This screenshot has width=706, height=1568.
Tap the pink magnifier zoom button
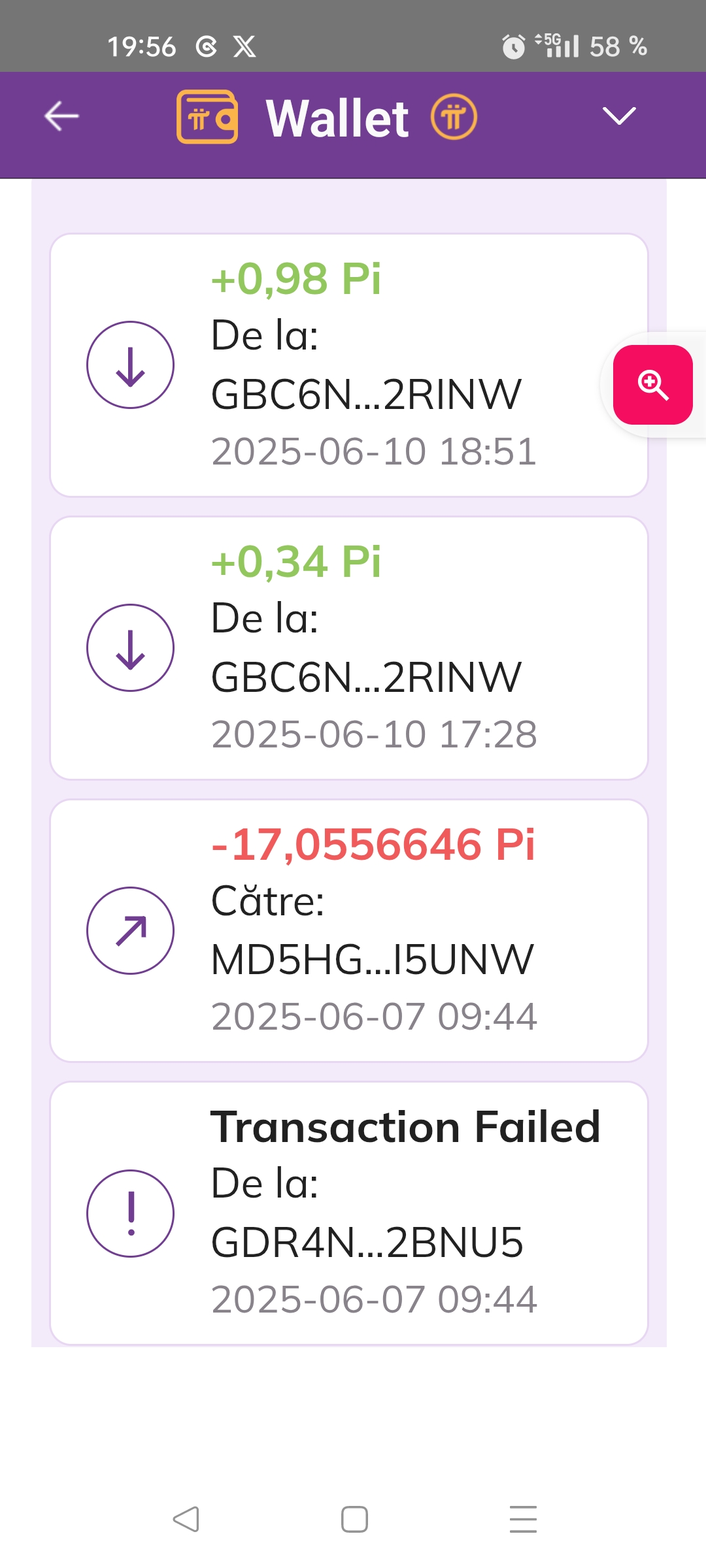[652, 385]
